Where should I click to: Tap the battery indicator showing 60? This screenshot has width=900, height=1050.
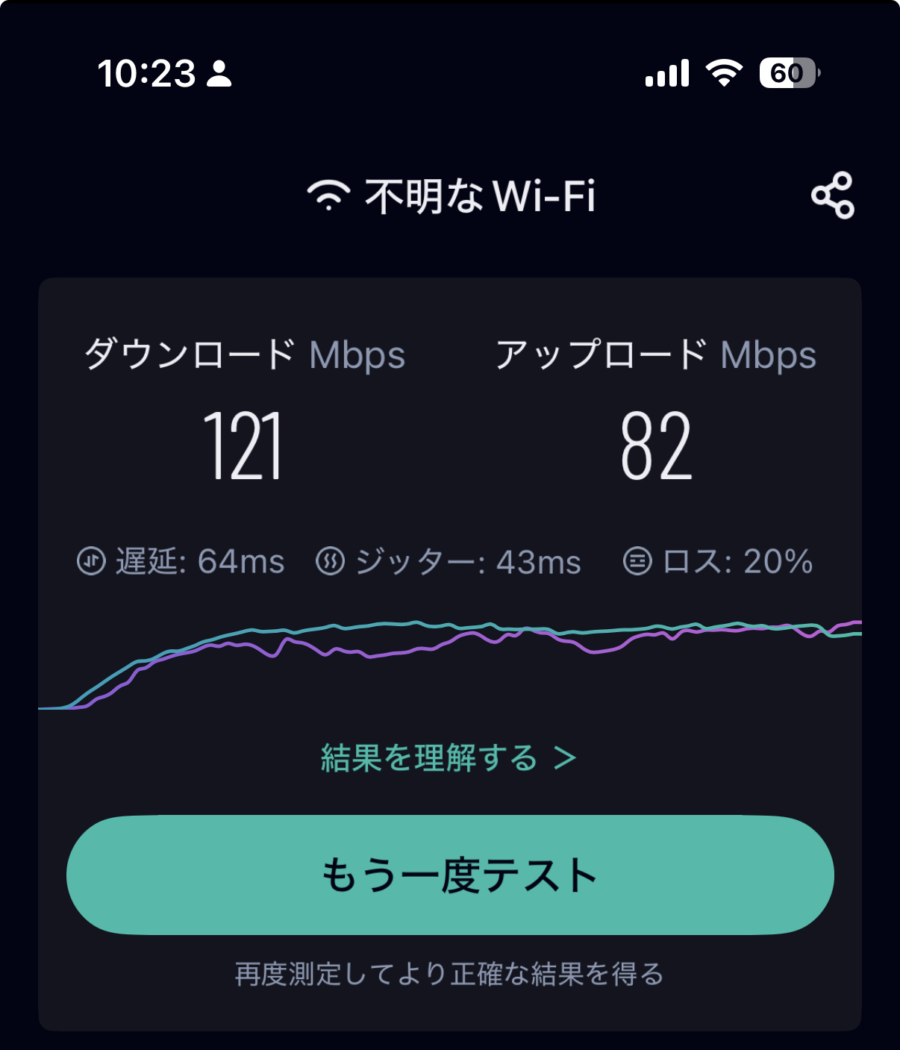click(787, 73)
